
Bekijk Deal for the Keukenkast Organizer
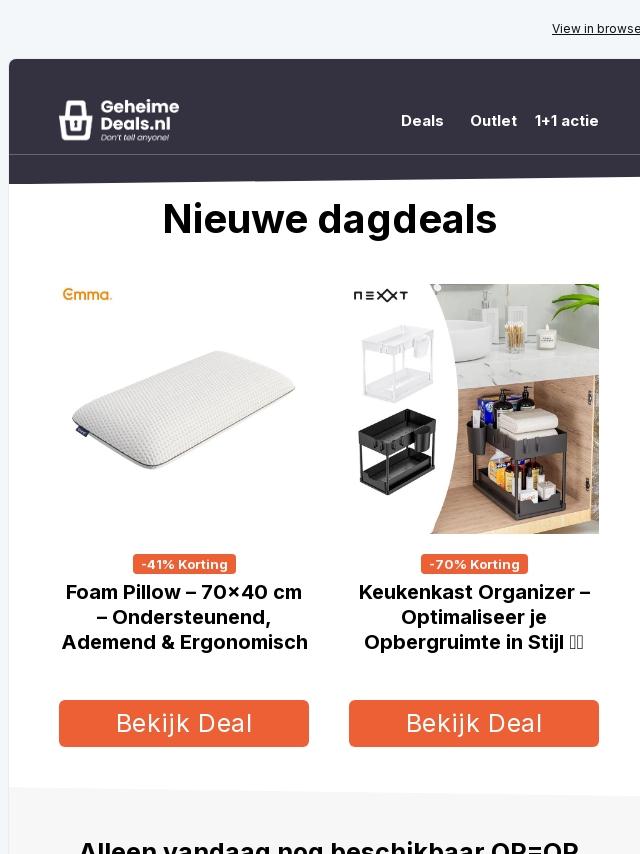click(x=474, y=723)
